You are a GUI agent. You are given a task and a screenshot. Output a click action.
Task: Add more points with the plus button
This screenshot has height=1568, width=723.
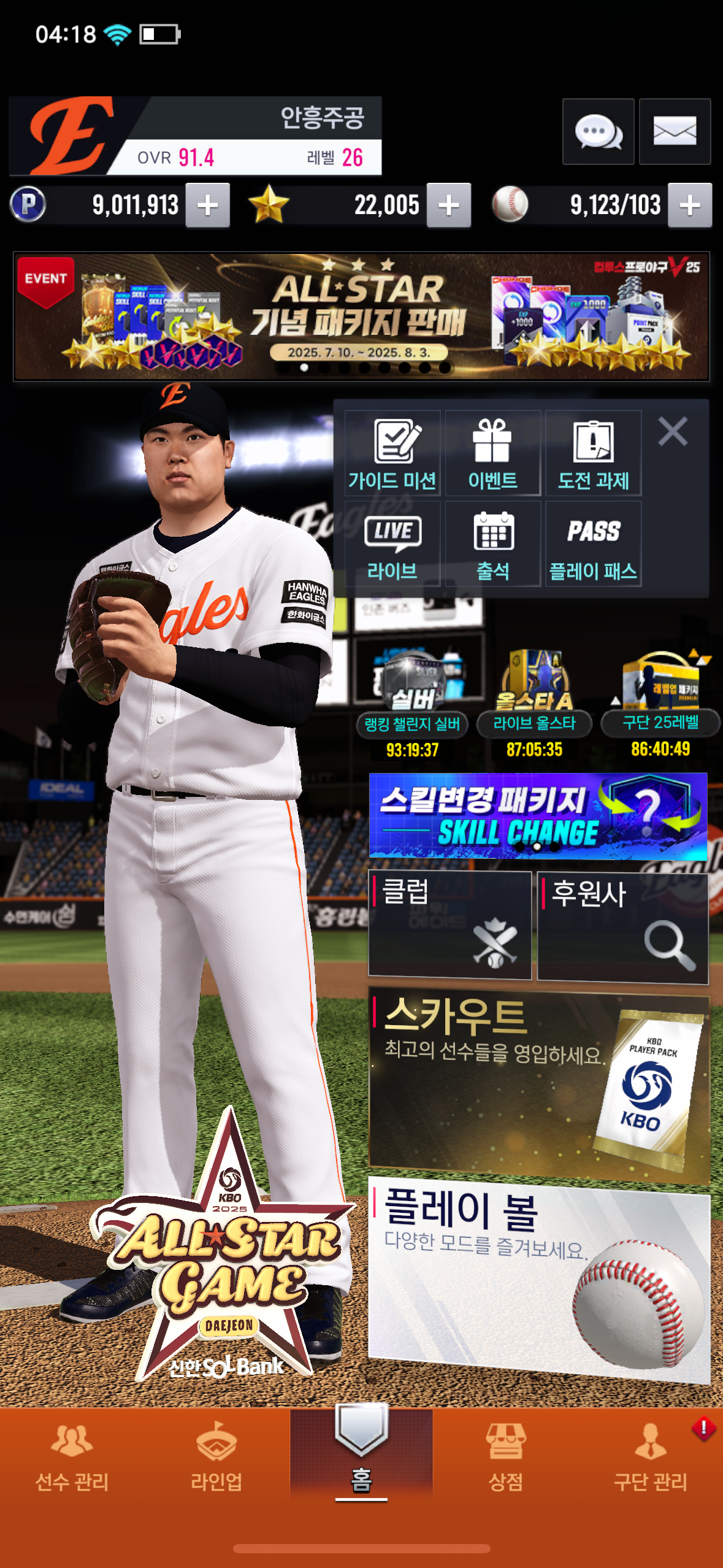click(x=208, y=206)
